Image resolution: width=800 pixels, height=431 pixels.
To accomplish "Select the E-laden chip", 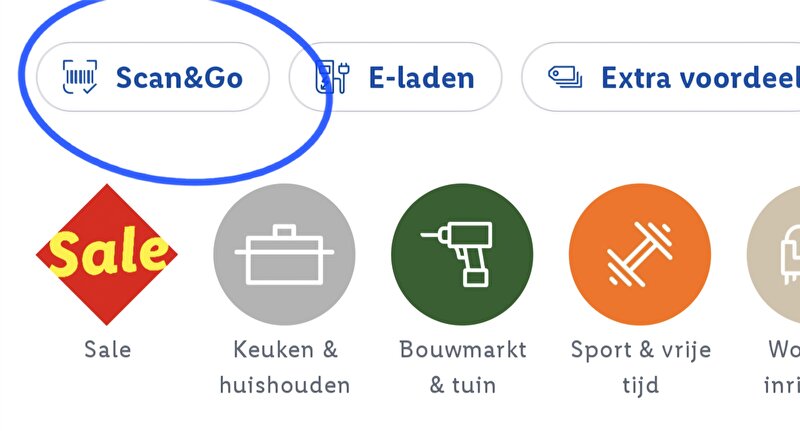I will (x=395, y=77).
